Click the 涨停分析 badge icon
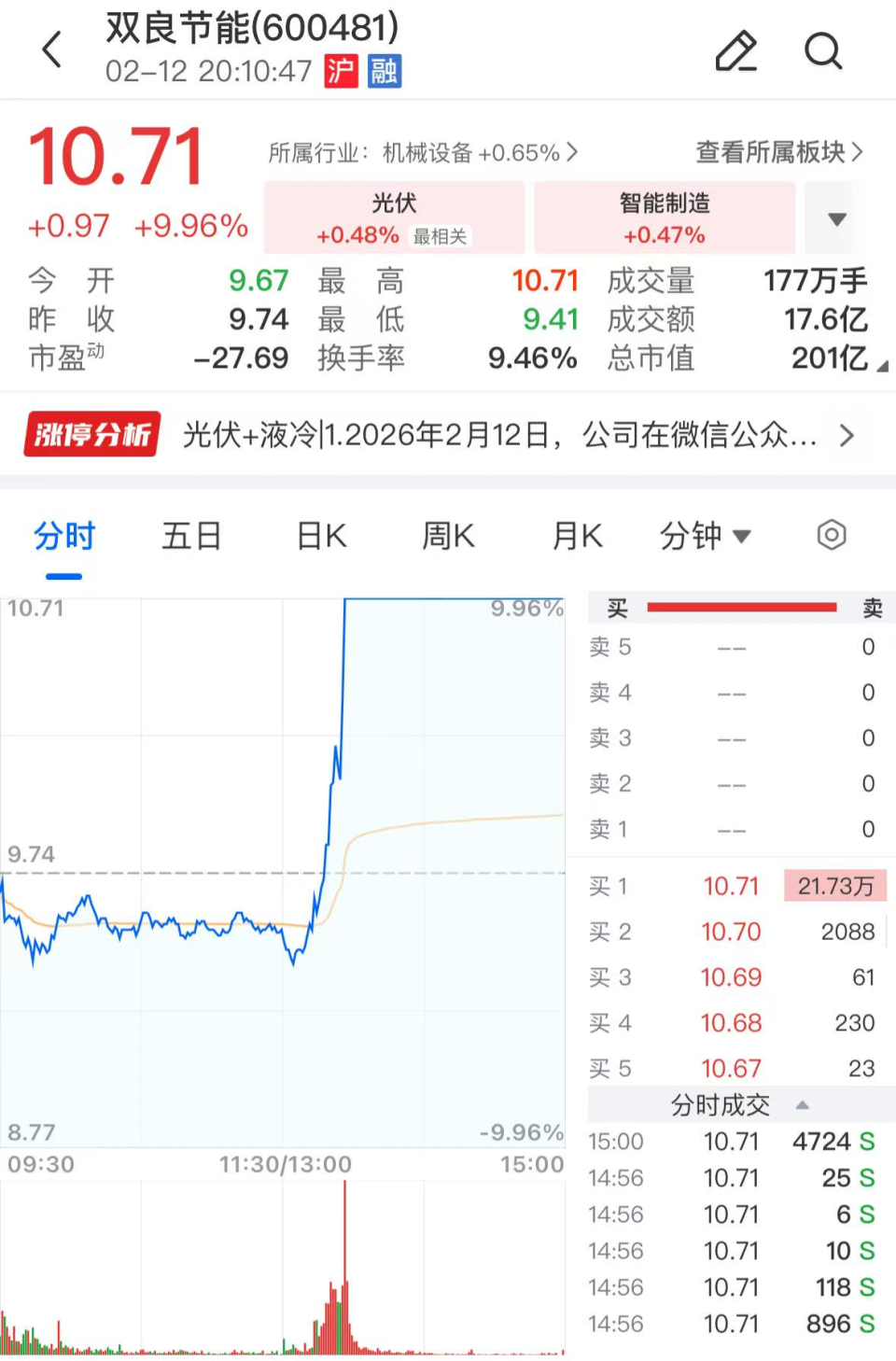 pos(91,435)
